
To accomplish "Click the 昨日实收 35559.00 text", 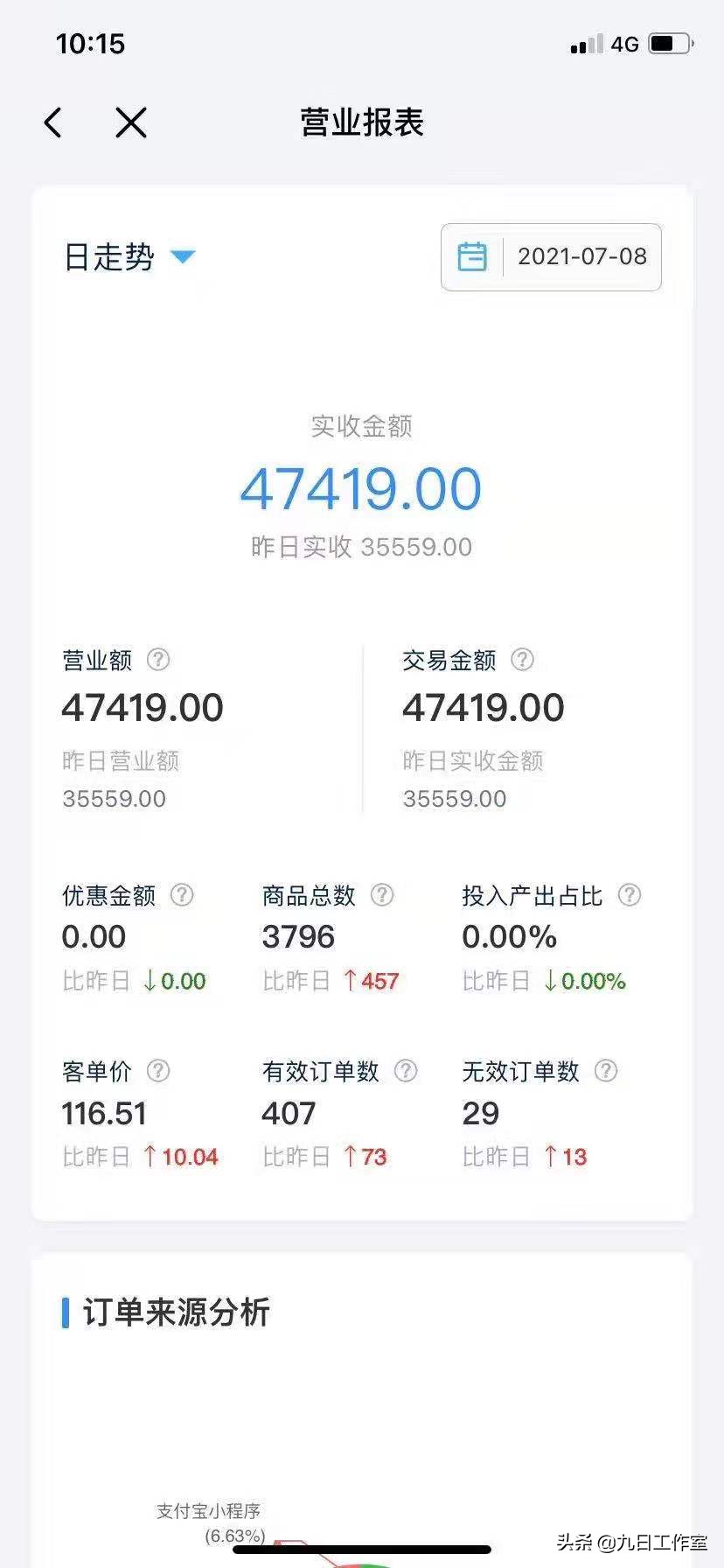I will coord(361,546).
